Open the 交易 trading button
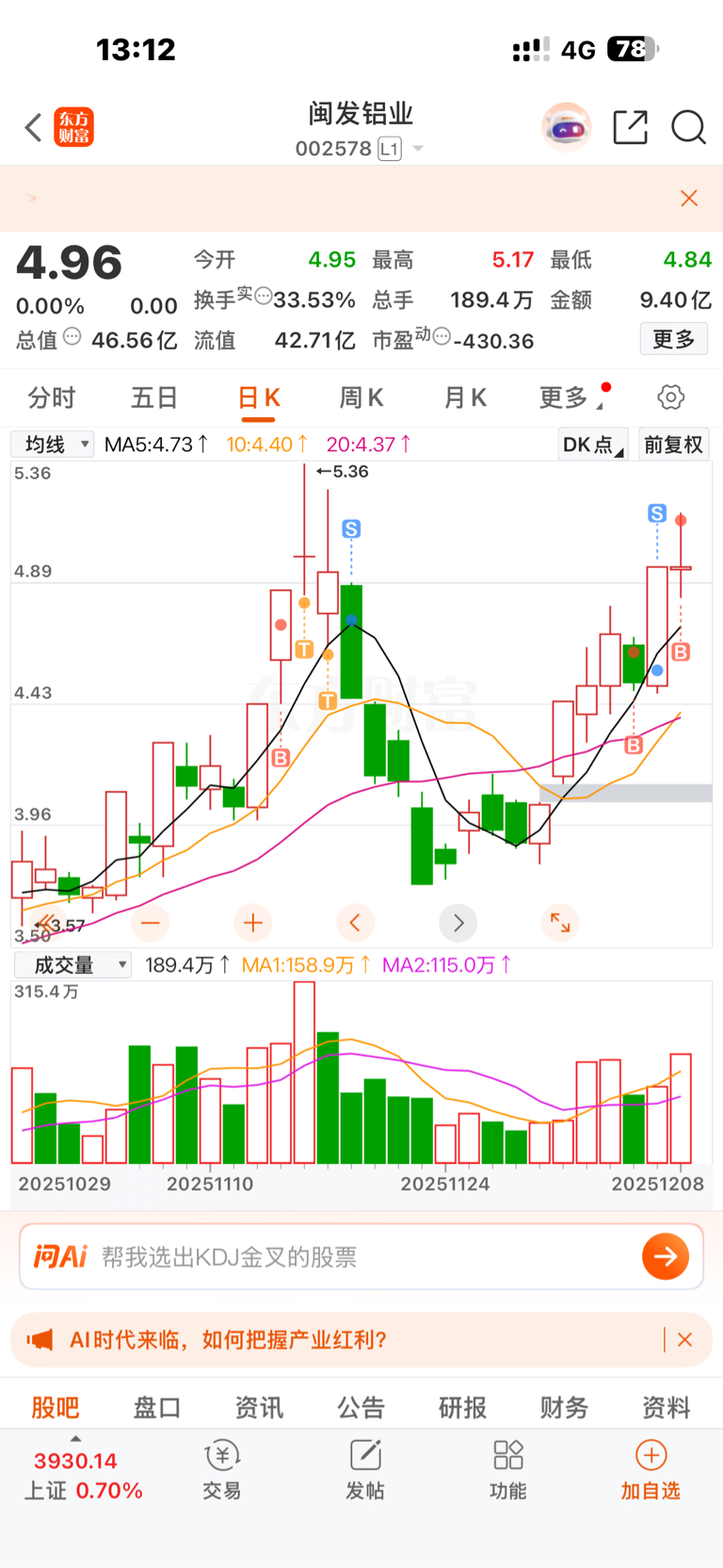The width and height of the screenshot is (723, 1568). coord(222,1469)
